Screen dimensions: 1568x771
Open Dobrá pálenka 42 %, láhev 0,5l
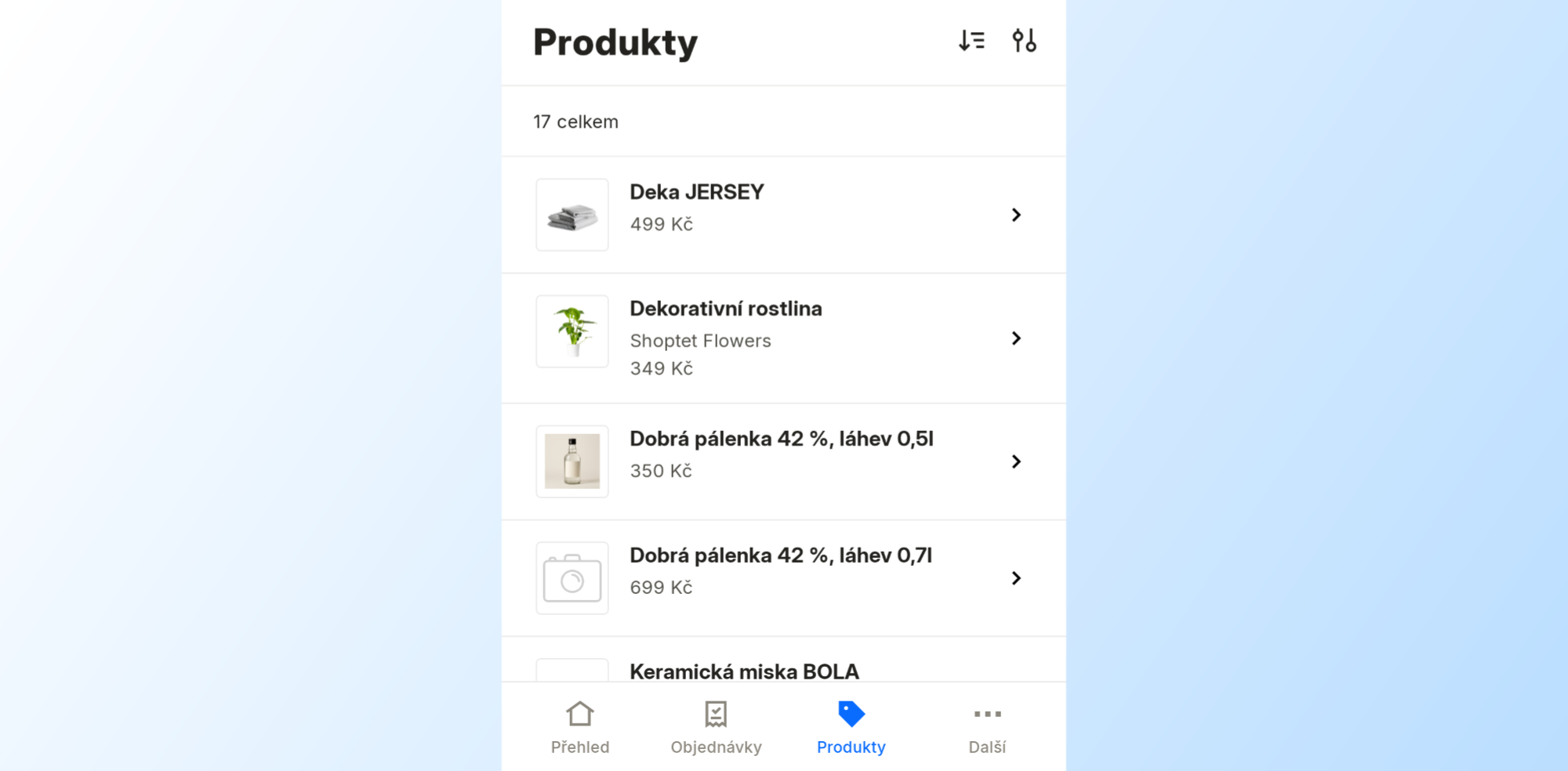(782, 461)
